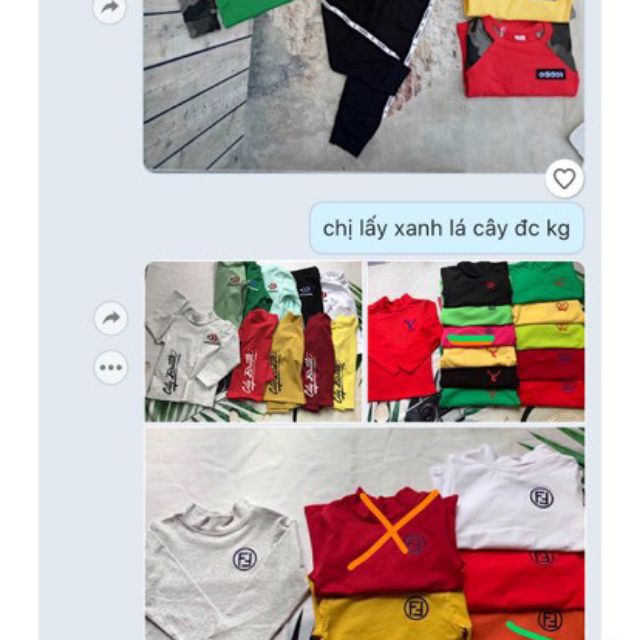Forward the photo album of colorful shirts
This screenshot has width=640, height=640.
click(x=111, y=319)
